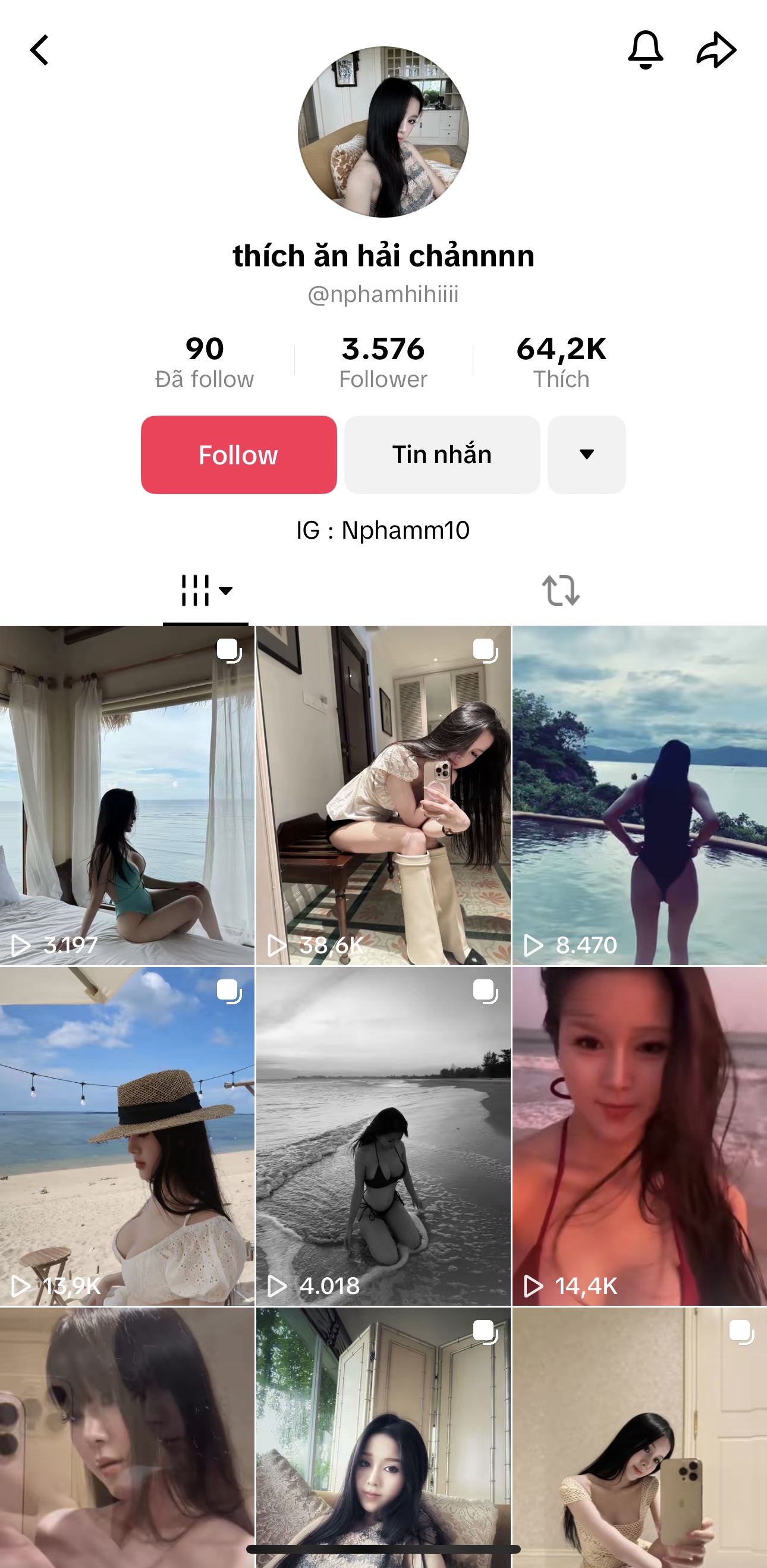Tap the profile avatar picture
This screenshot has width=767, height=1568.
[x=383, y=132]
